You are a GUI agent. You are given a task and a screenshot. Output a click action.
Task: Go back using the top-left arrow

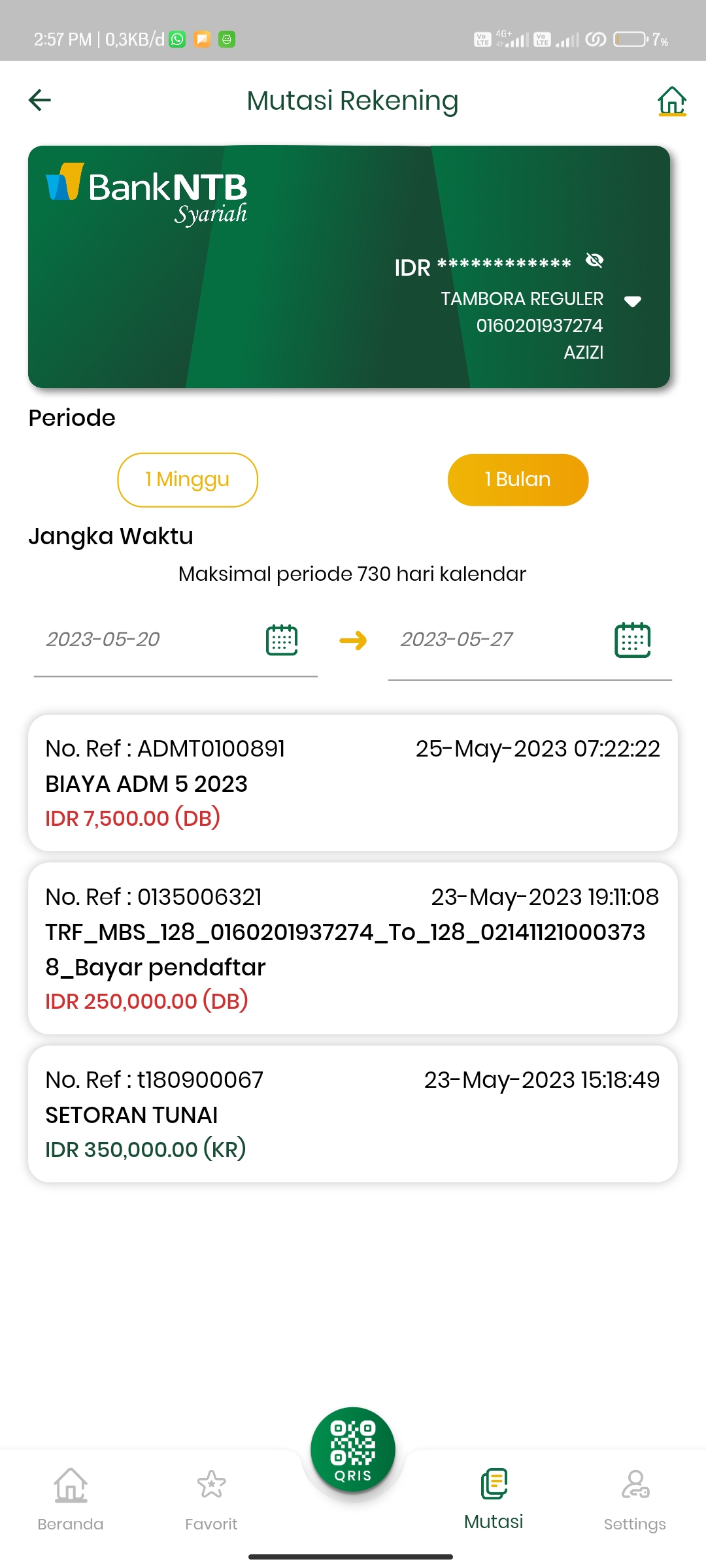coord(40,100)
